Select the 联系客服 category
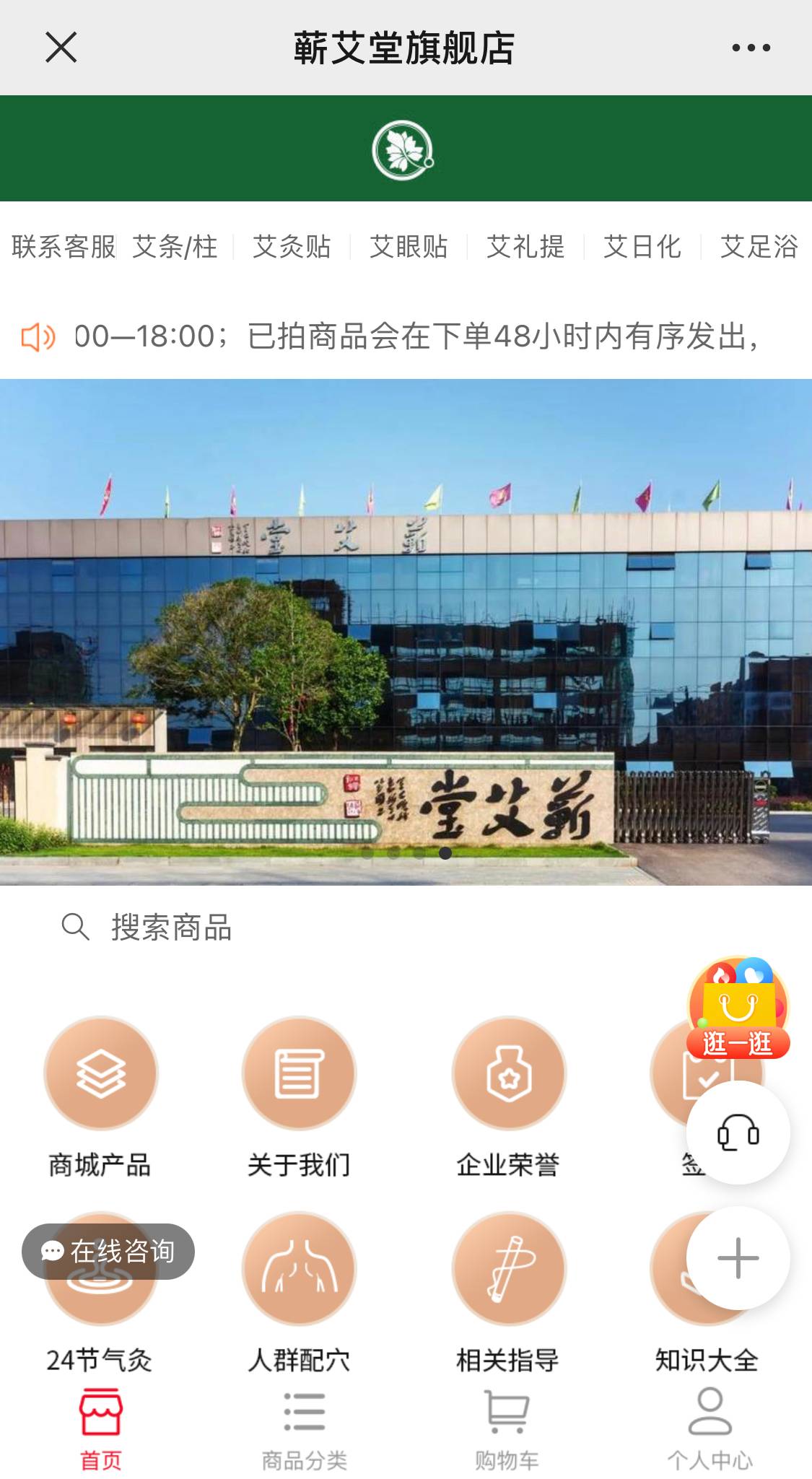This screenshot has height=1479, width=812. 64,247
